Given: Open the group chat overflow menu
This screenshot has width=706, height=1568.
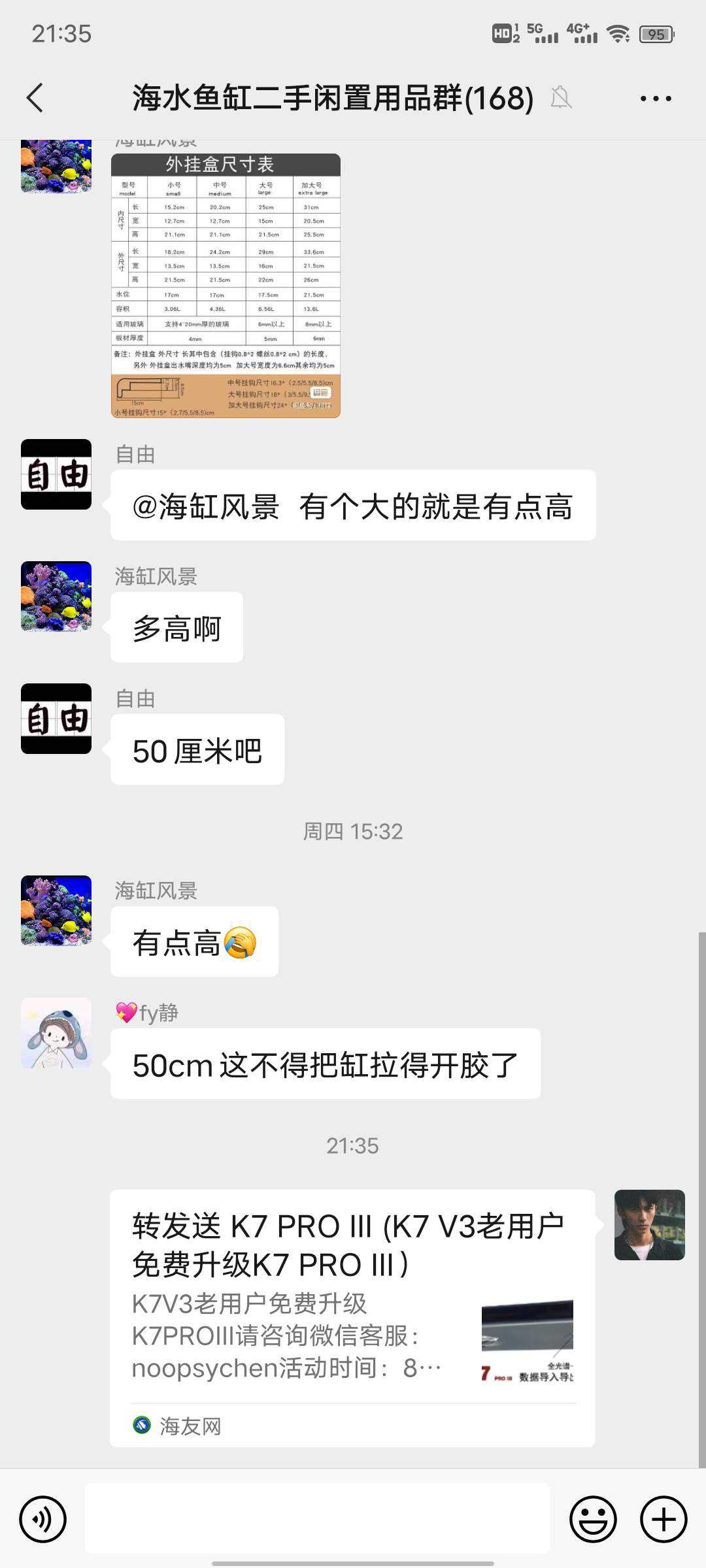Looking at the screenshot, I should [x=655, y=99].
